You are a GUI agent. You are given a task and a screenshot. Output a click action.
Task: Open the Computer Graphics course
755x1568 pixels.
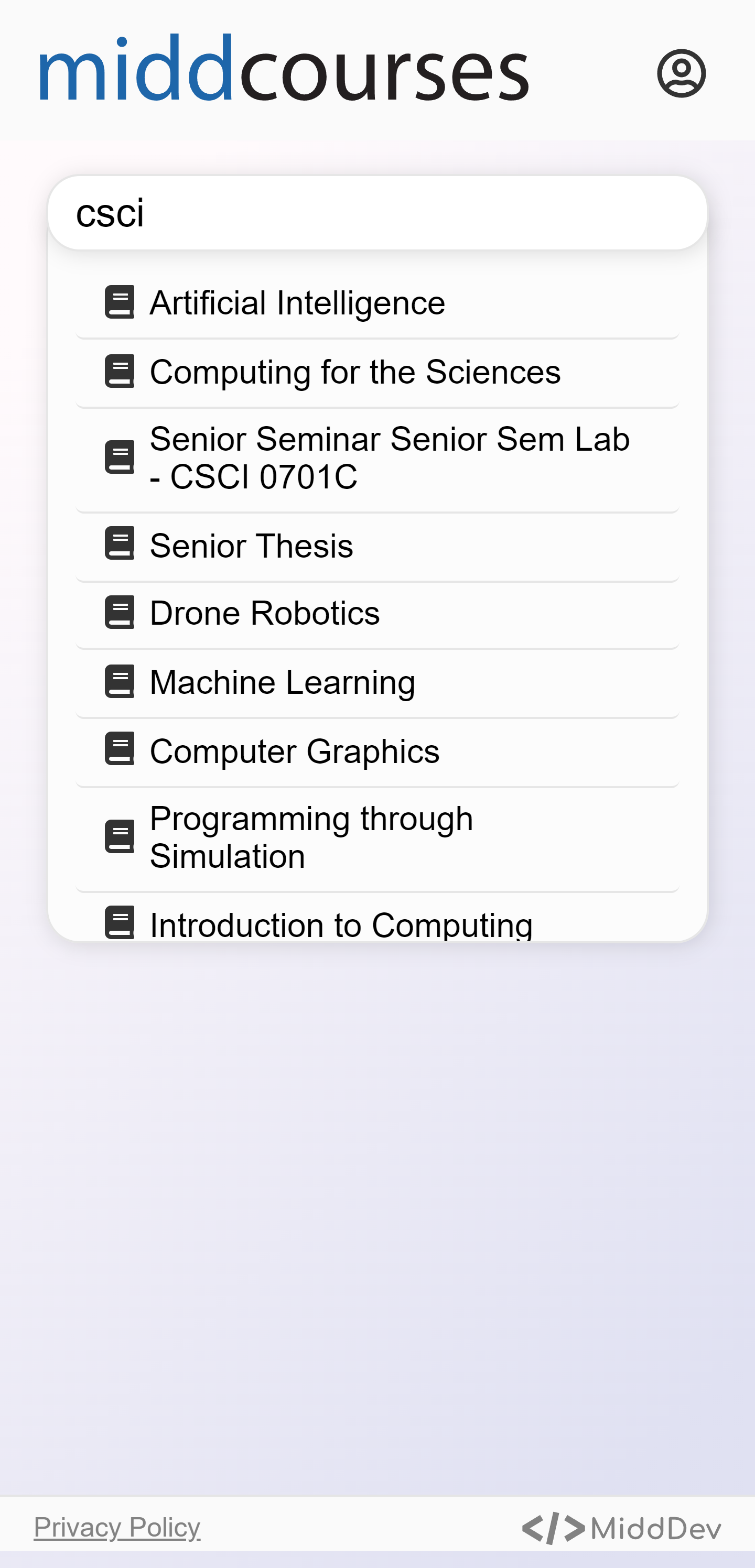377,752
